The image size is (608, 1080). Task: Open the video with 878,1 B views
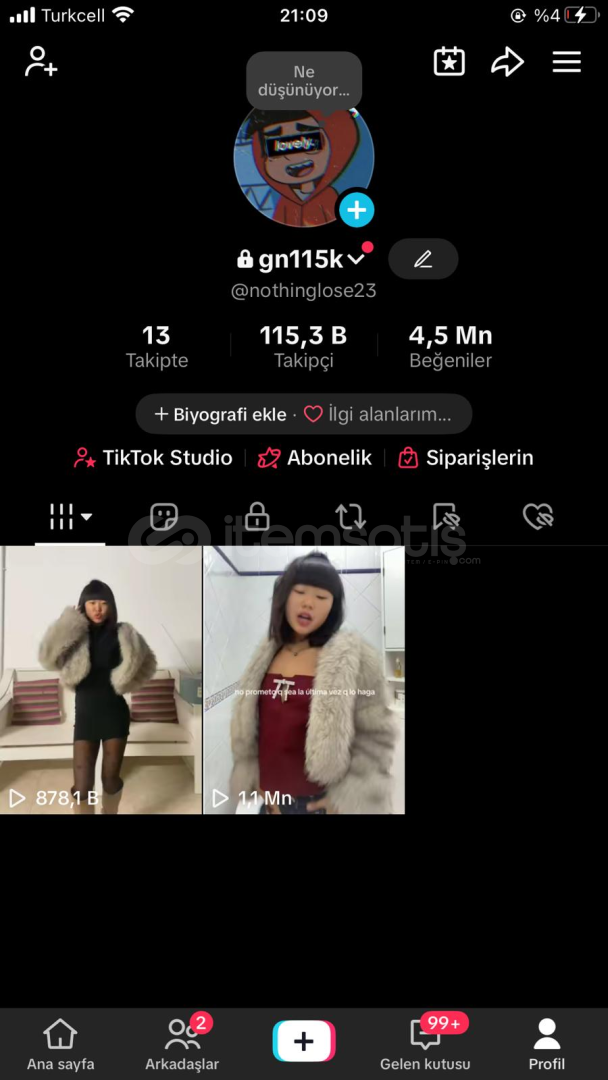(x=101, y=680)
